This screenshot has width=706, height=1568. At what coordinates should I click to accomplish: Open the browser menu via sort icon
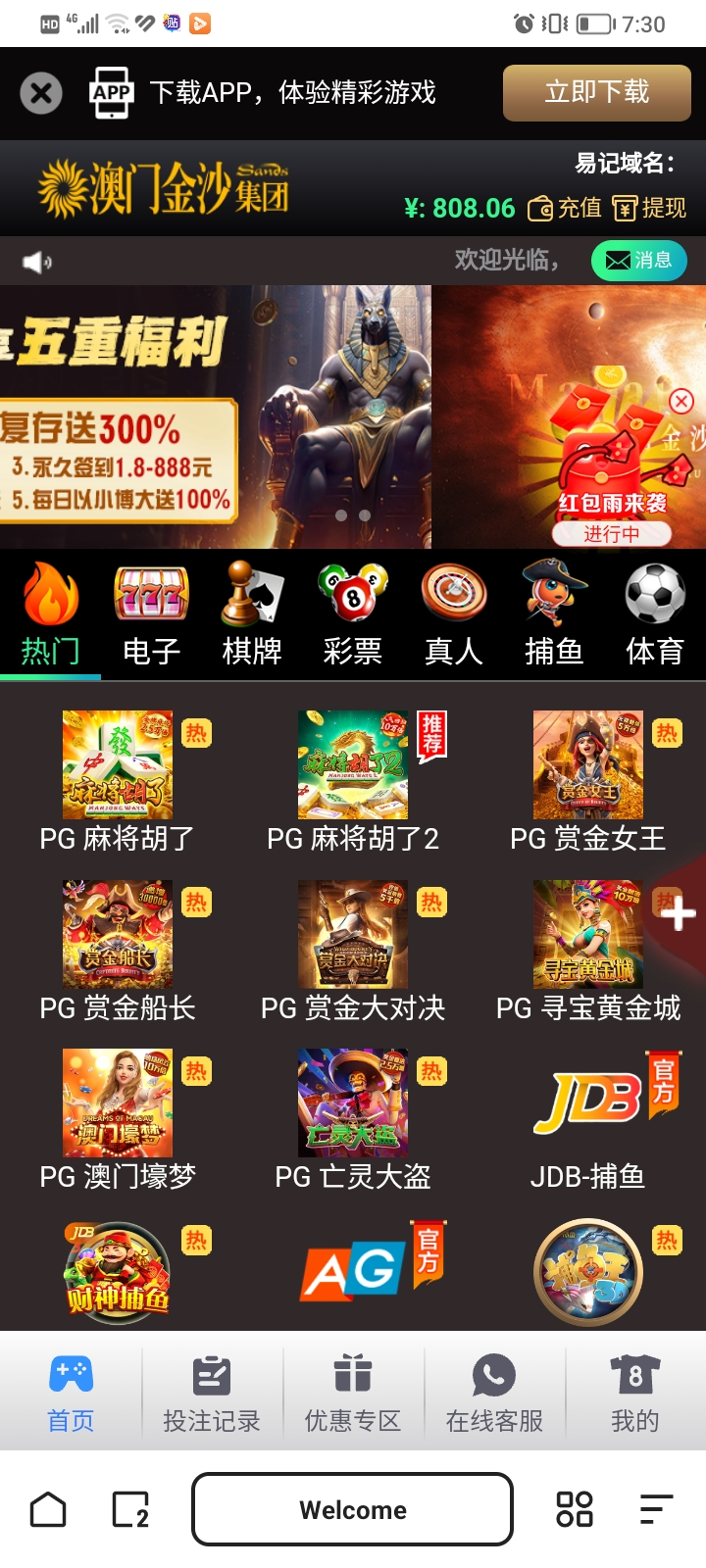pyautogui.click(x=652, y=1509)
